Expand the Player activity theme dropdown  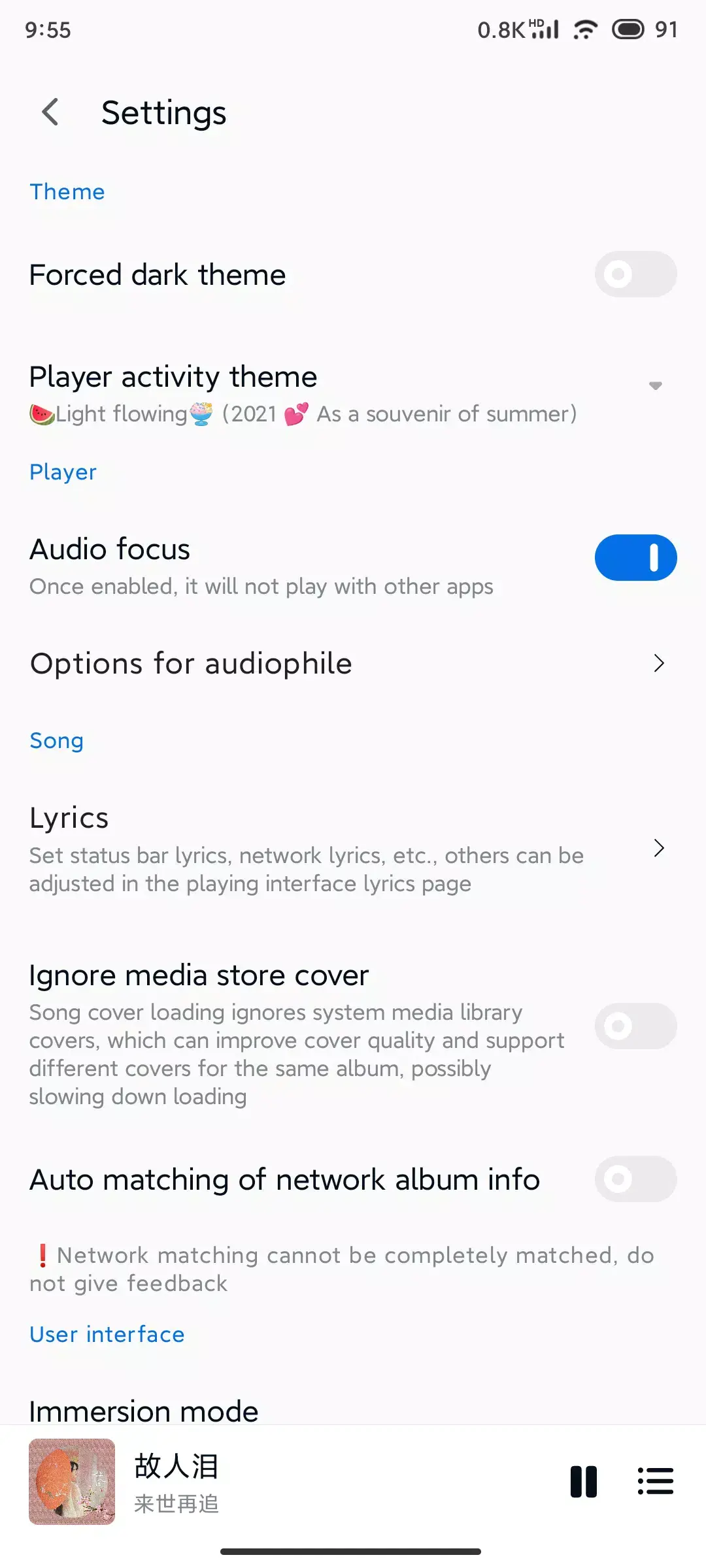[656, 386]
